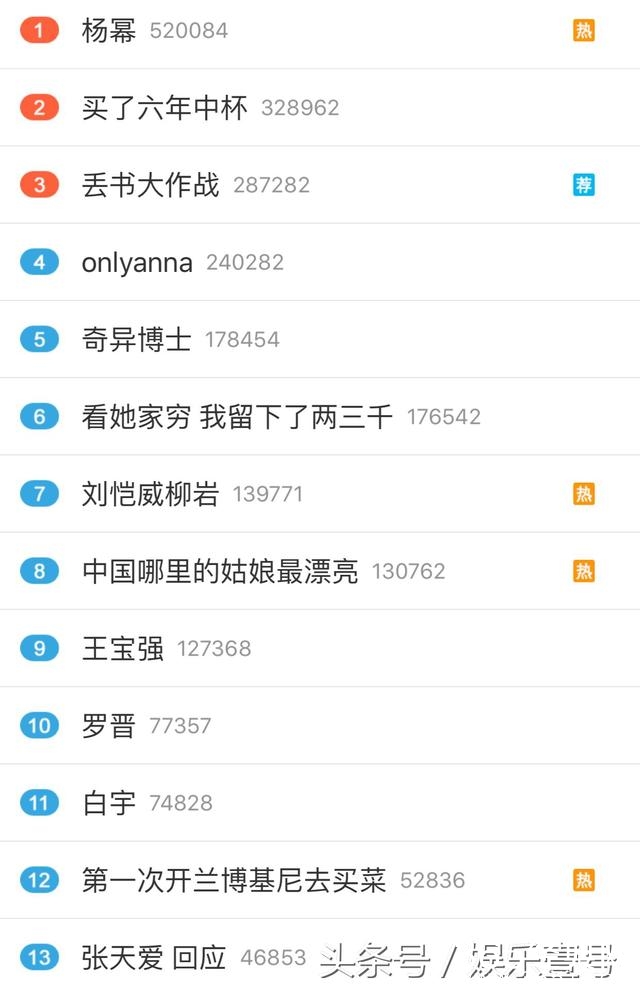
Task: Tap the 白宇 hot search item
Action: point(320,803)
